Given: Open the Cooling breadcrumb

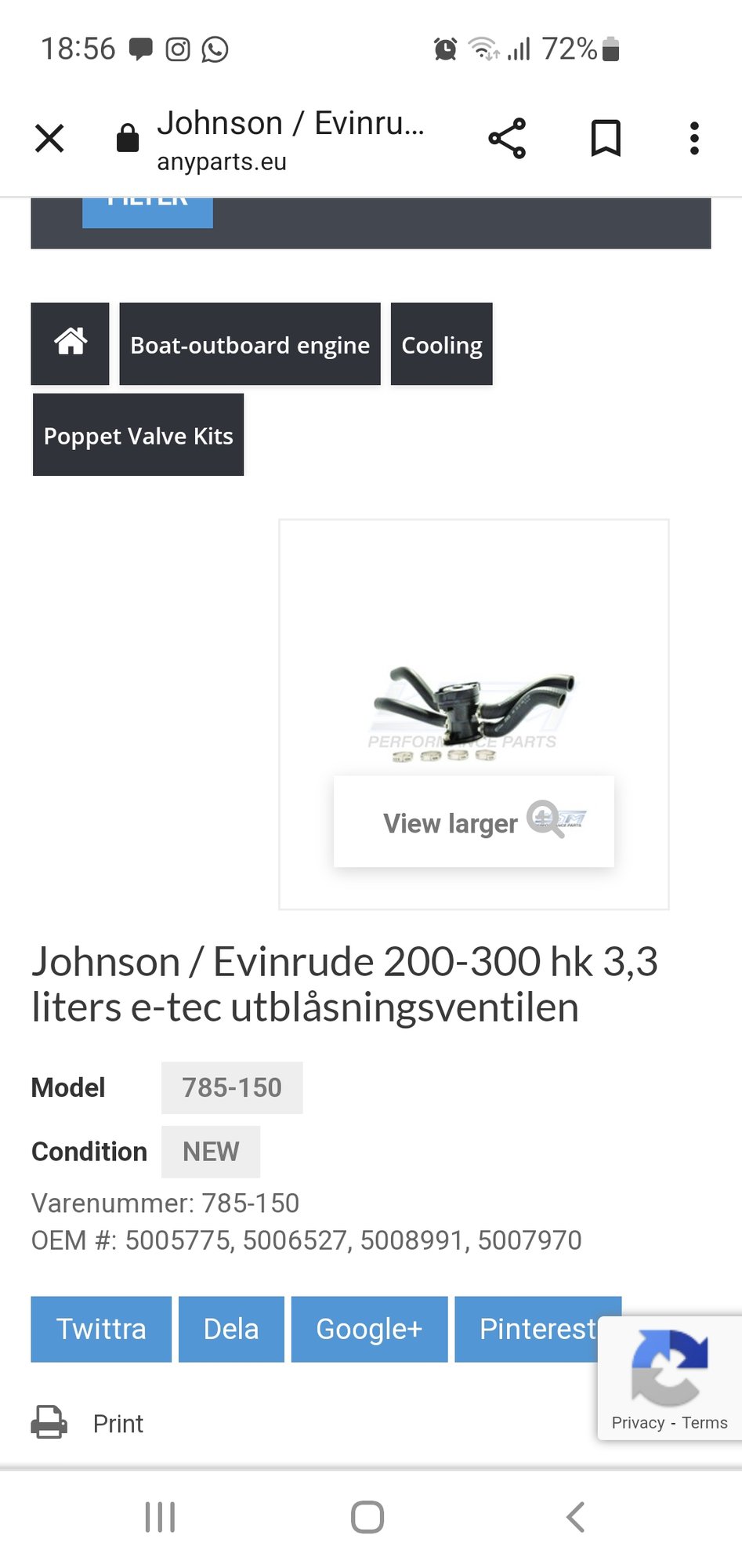Looking at the screenshot, I should [x=441, y=345].
